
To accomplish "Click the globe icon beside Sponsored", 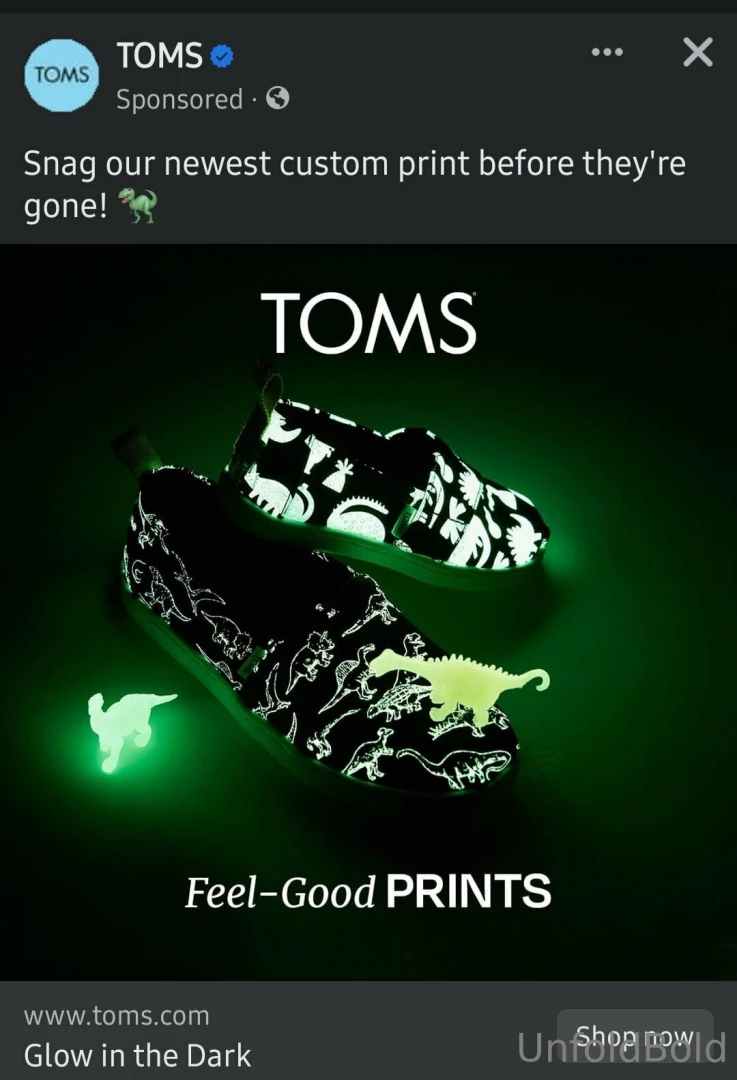I will pyautogui.click(x=277, y=99).
